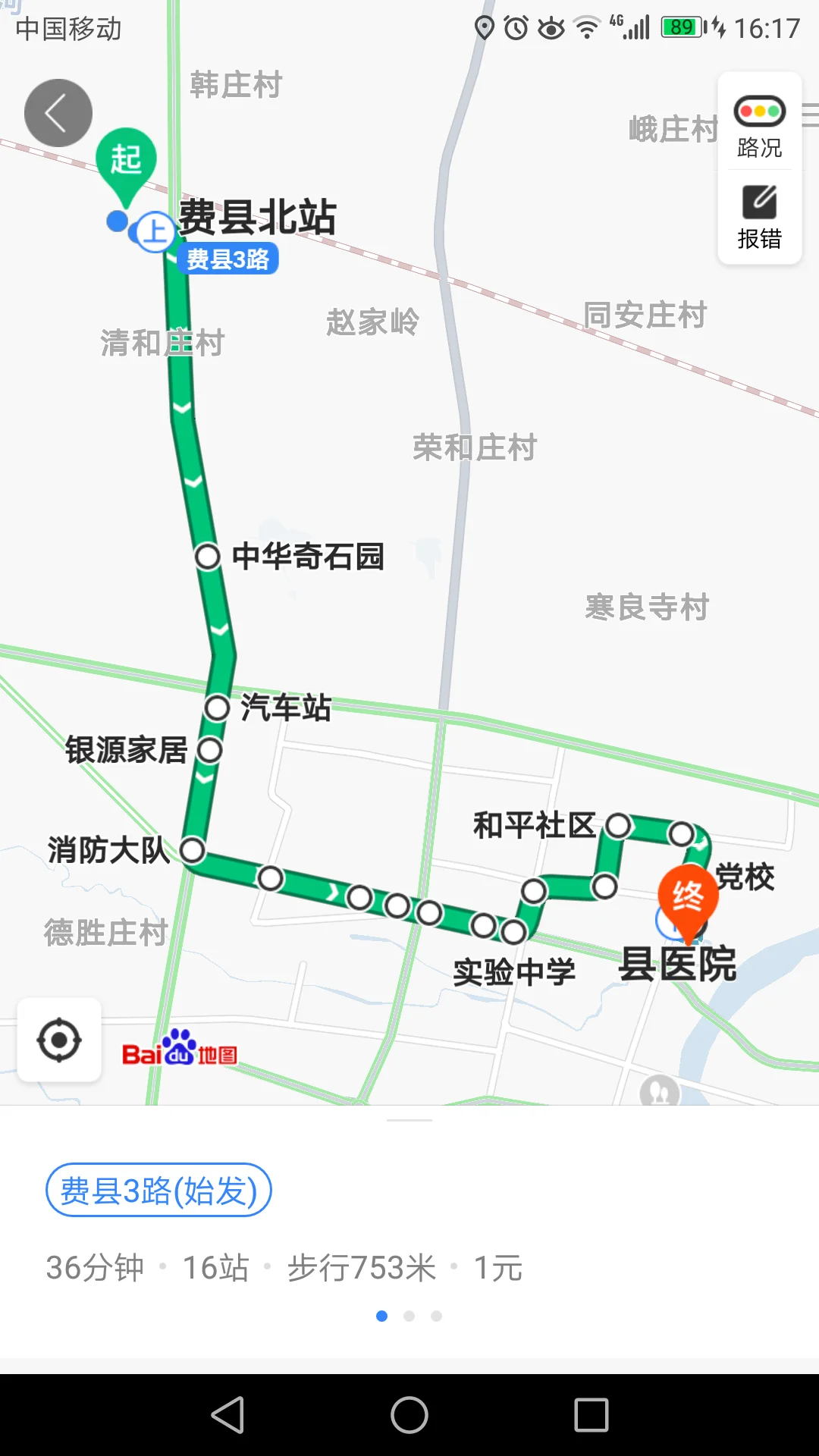
Task: Tap the 和平社区 stop circle
Action: point(619,828)
